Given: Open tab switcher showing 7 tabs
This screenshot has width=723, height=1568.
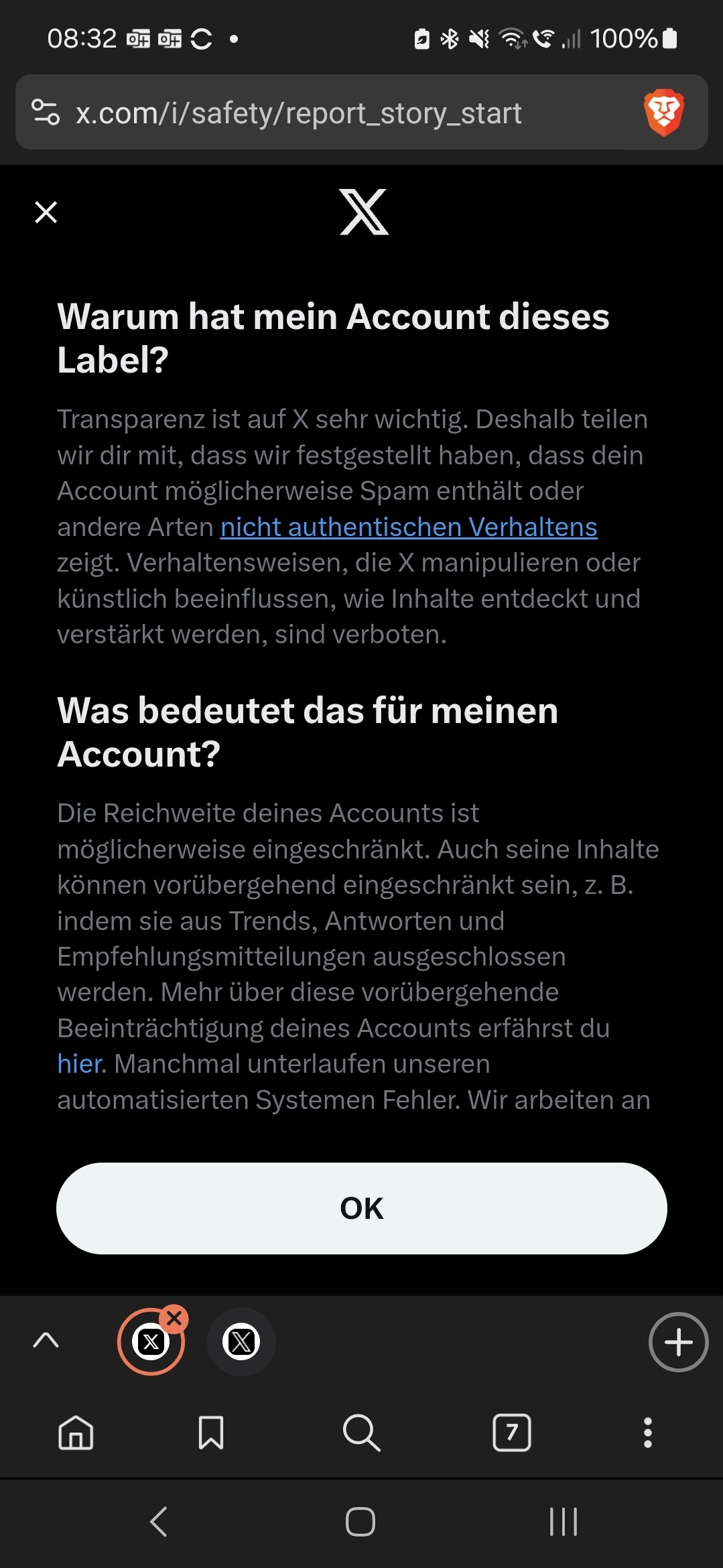Looking at the screenshot, I should [512, 1433].
